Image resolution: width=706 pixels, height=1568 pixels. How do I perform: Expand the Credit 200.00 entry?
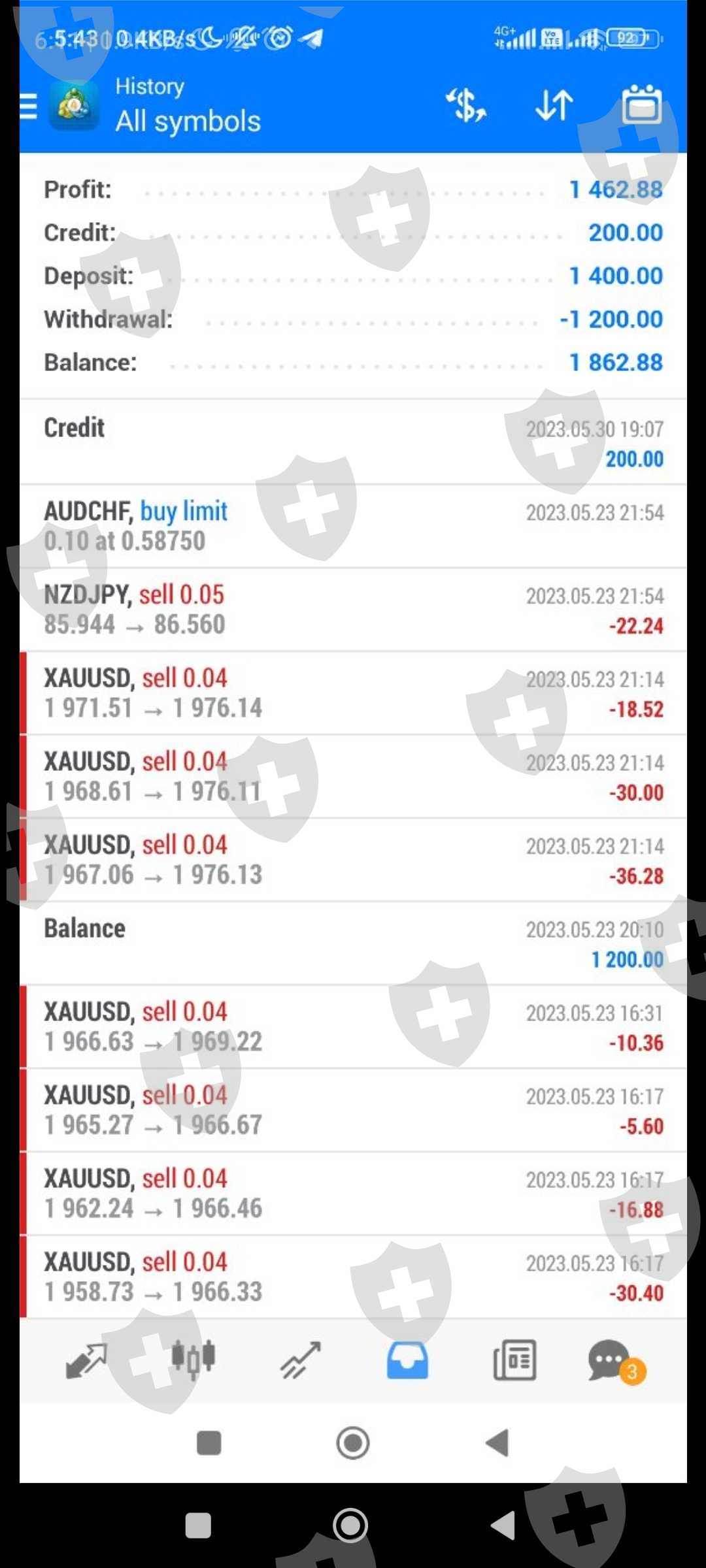click(x=353, y=442)
